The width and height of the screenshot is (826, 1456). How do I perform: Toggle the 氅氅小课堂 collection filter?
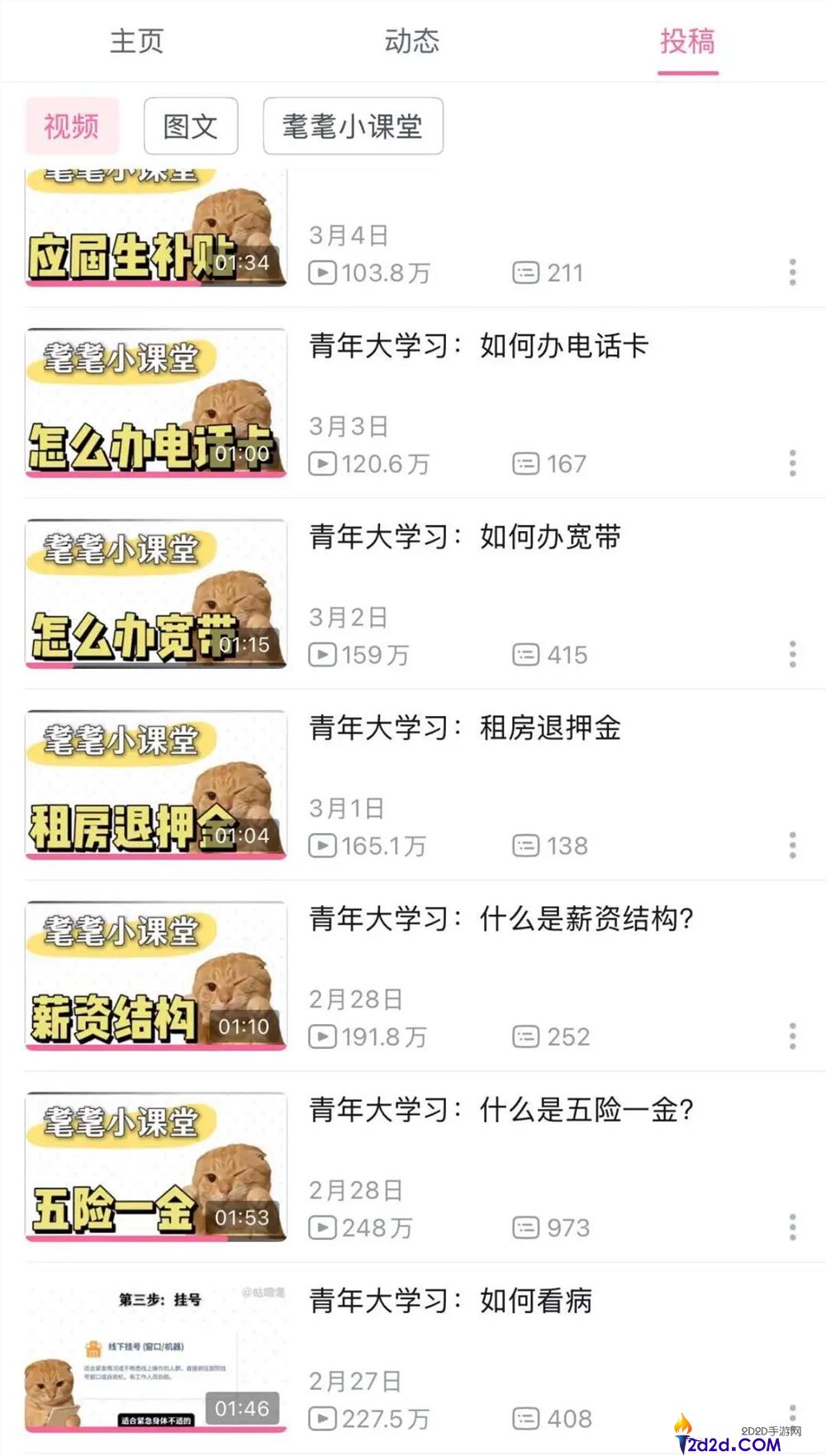point(353,126)
